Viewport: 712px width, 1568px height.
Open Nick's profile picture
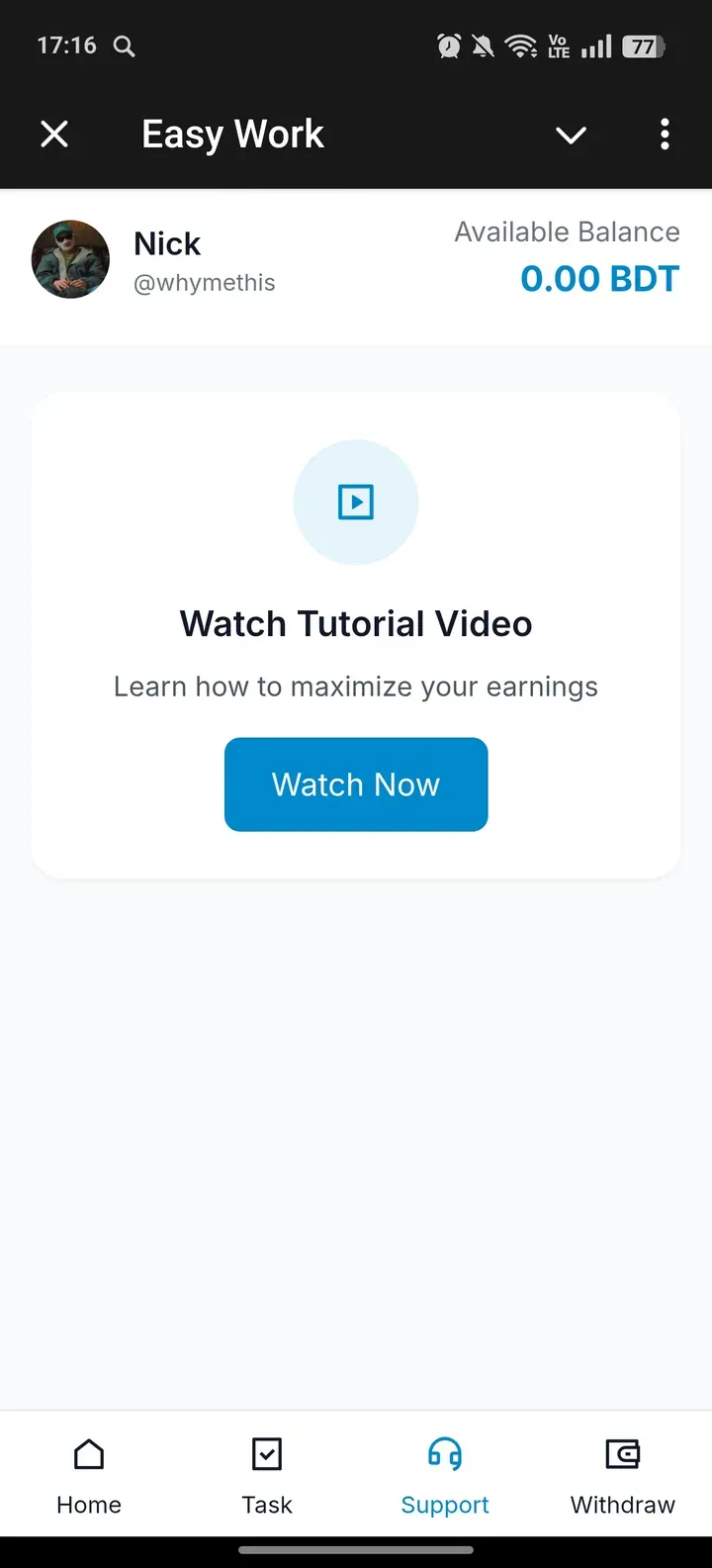point(71,259)
